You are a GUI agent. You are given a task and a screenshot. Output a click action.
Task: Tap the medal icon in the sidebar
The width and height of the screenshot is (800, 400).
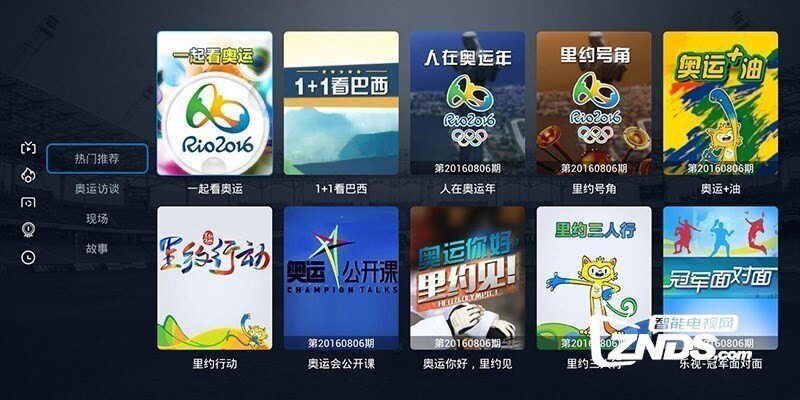pos(28,229)
